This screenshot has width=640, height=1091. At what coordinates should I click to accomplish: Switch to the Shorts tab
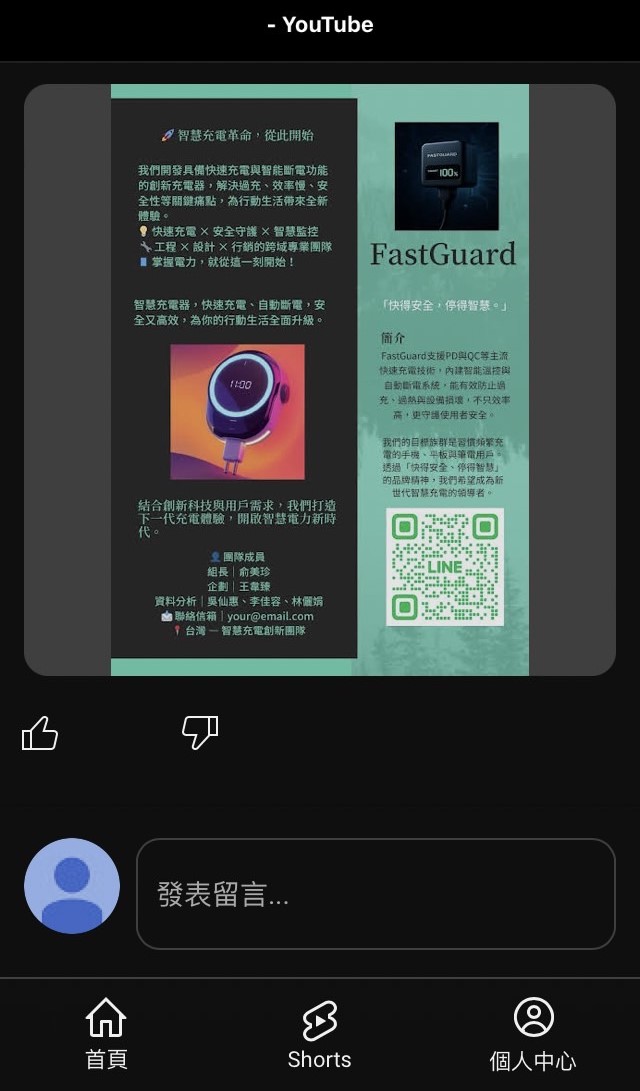[319, 1035]
